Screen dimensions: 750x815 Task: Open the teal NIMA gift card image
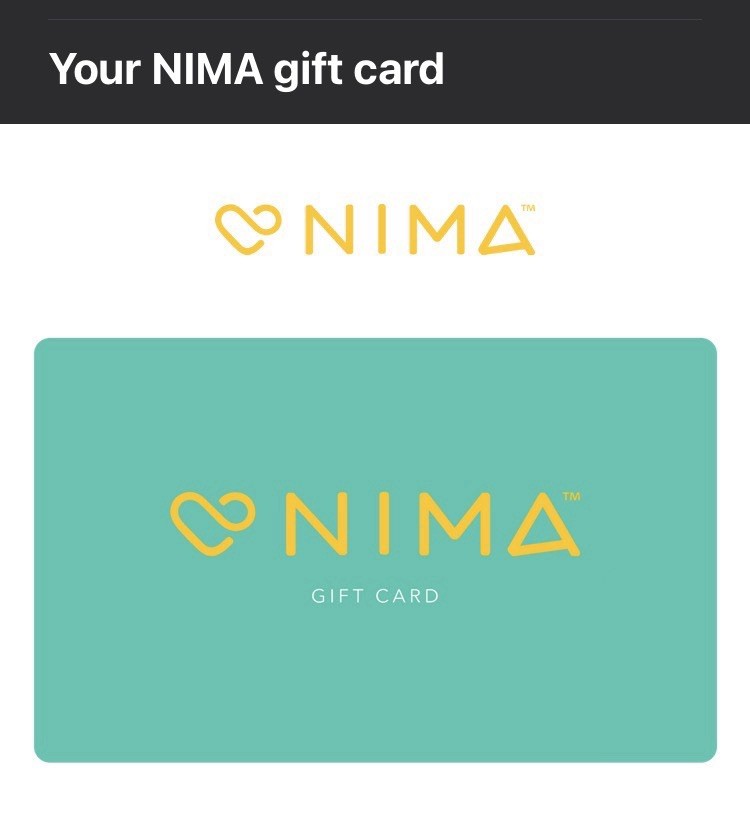pos(375,550)
